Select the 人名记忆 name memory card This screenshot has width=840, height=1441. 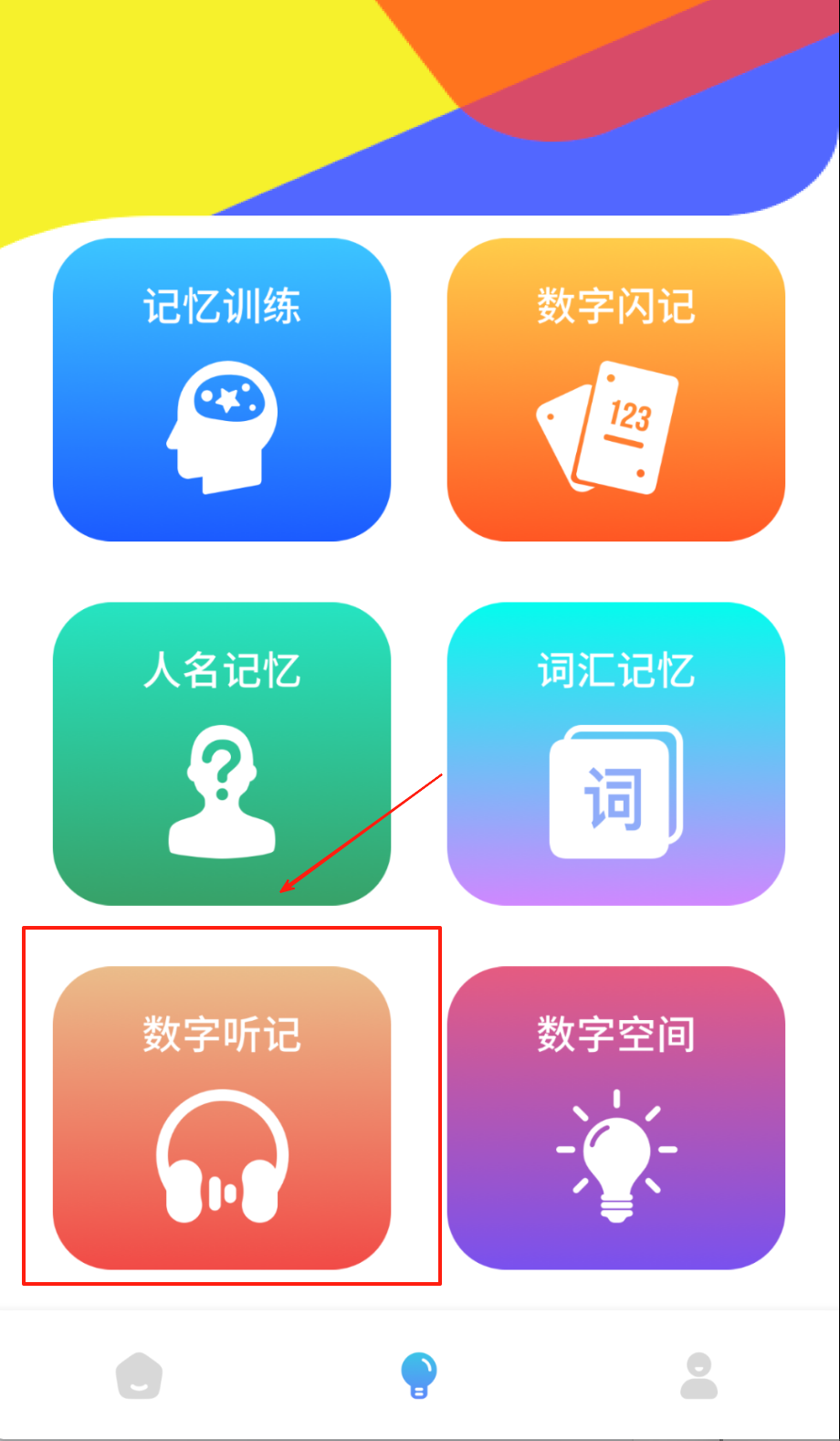pyautogui.click(x=222, y=753)
